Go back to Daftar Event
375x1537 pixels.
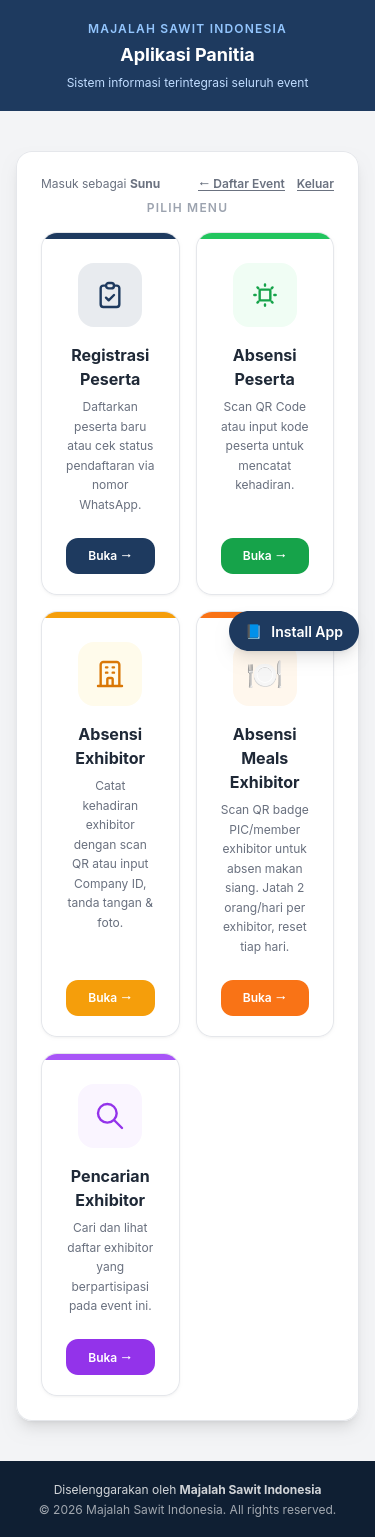point(241,184)
